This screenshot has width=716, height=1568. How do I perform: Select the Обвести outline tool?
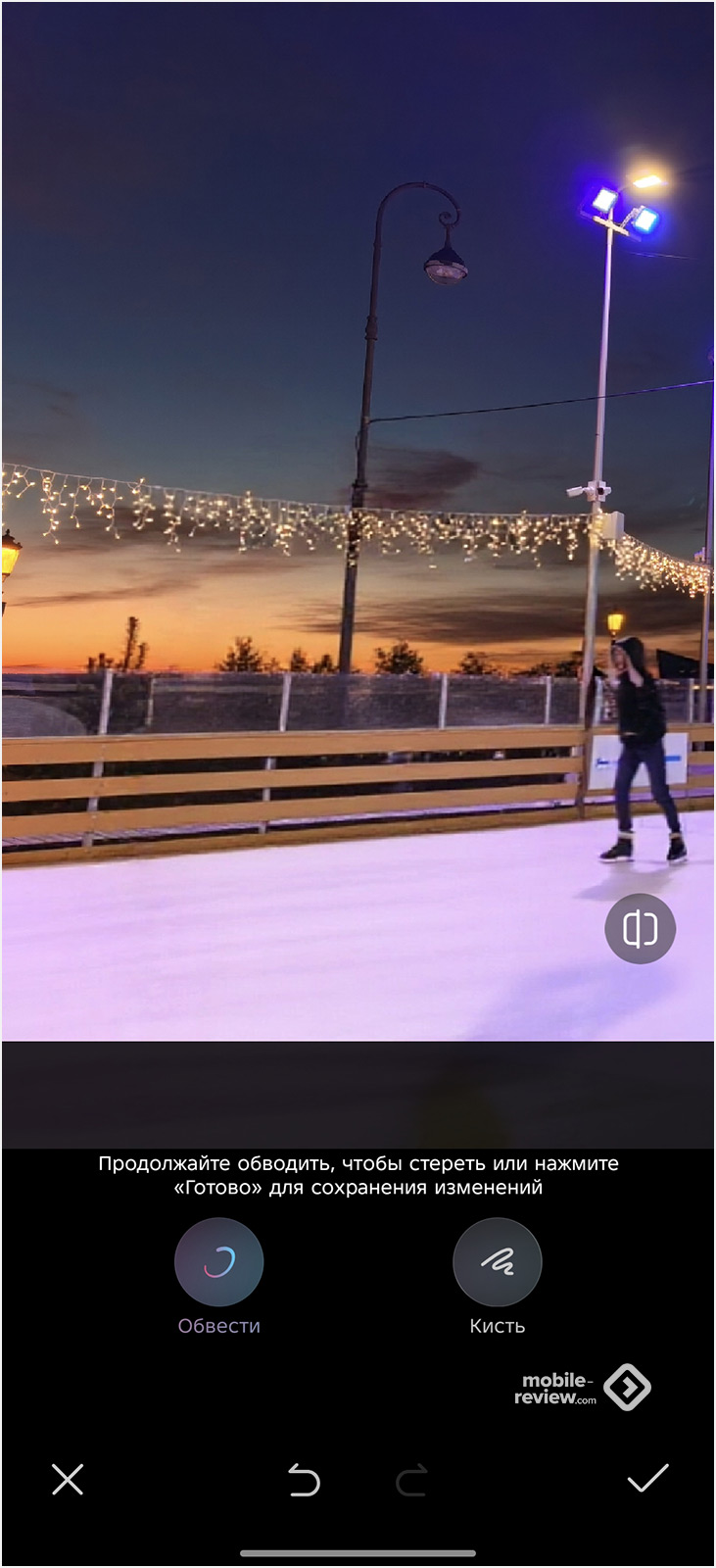pyautogui.click(x=218, y=1262)
